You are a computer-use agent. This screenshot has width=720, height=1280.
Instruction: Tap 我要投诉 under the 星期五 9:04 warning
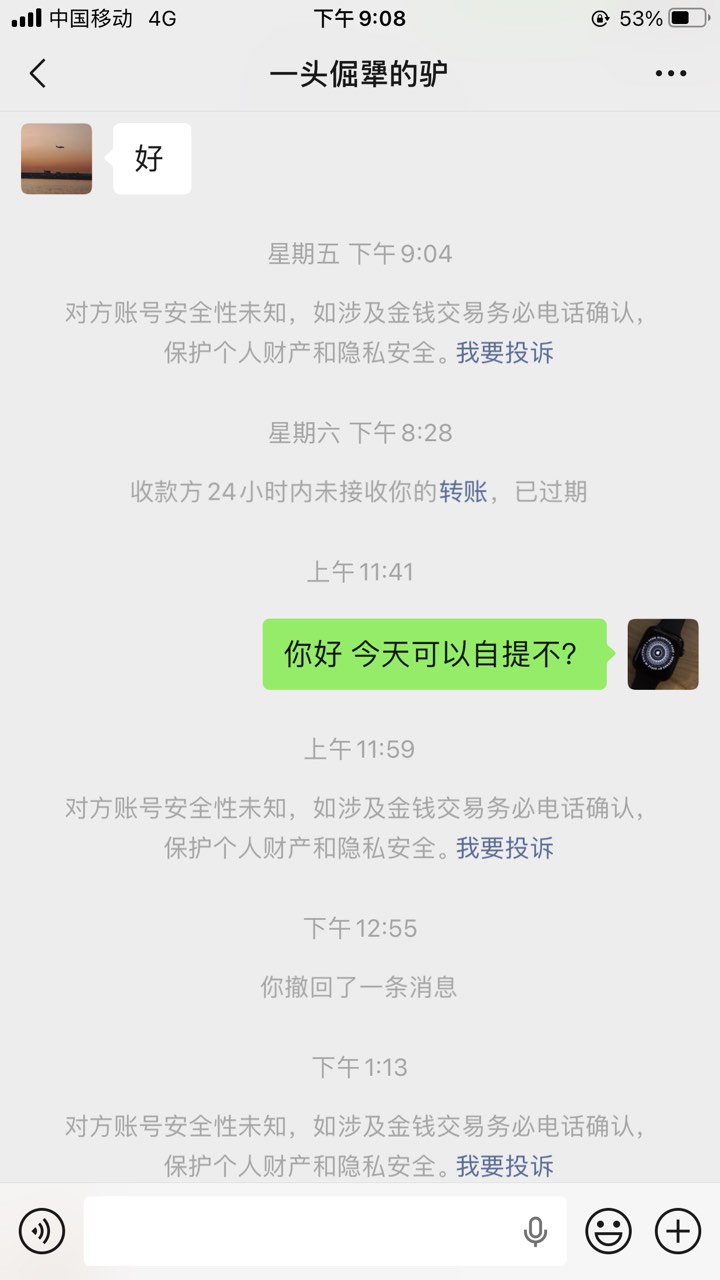[505, 352]
